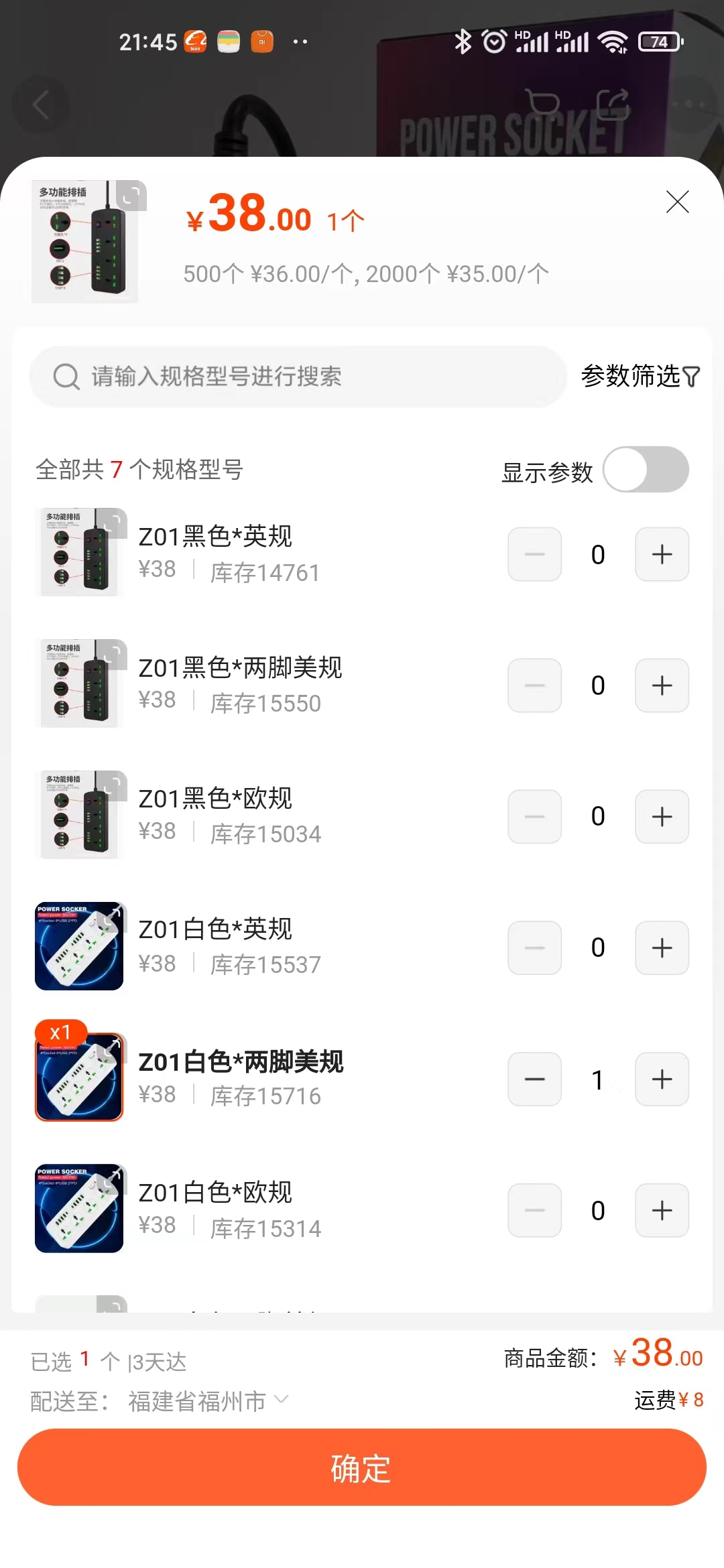724x1568 pixels.
Task: Add one Z01黑色*两脚美规
Action: coord(662,685)
